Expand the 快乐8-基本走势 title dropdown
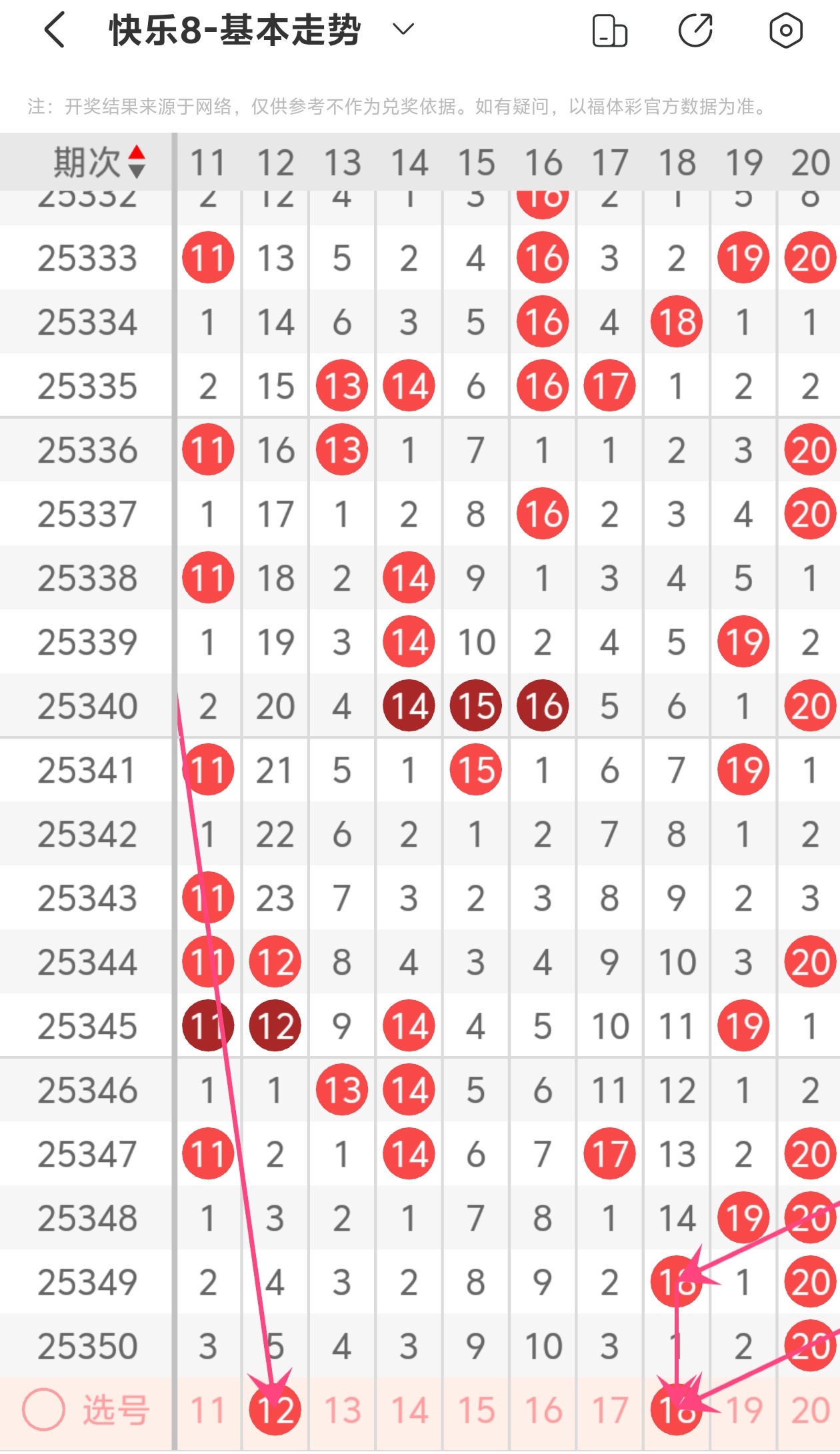The image size is (840, 1454). coord(403,29)
